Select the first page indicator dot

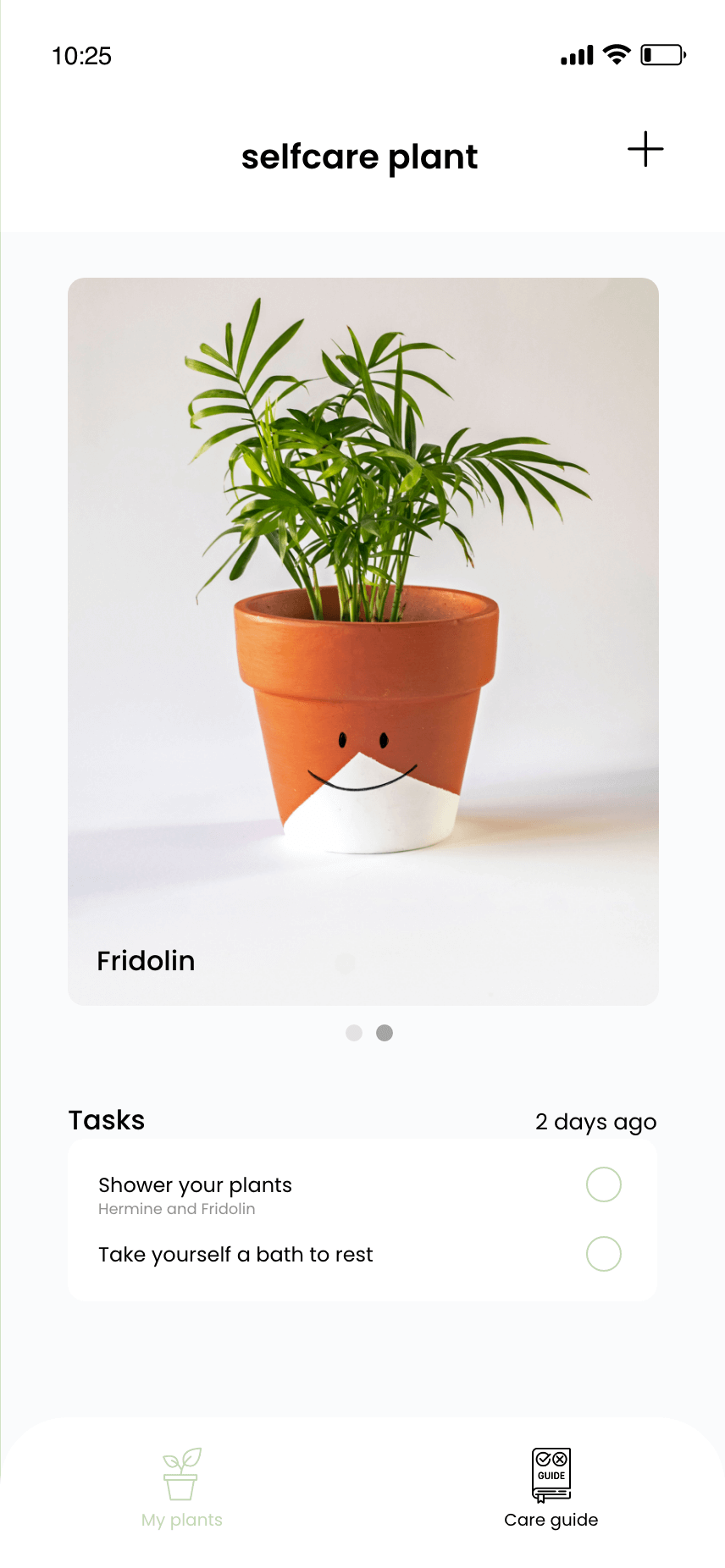pyautogui.click(x=354, y=1033)
